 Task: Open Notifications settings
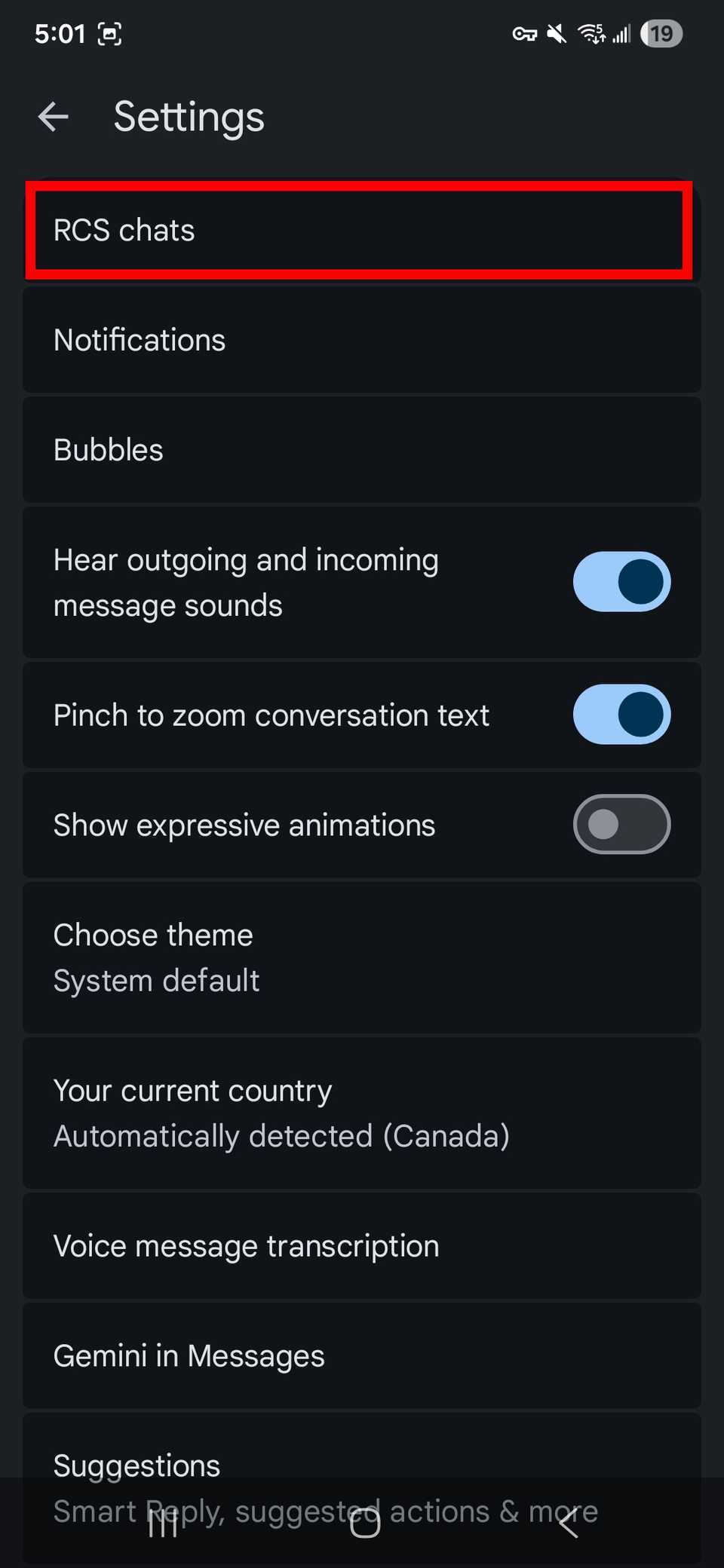[x=362, y=340]
